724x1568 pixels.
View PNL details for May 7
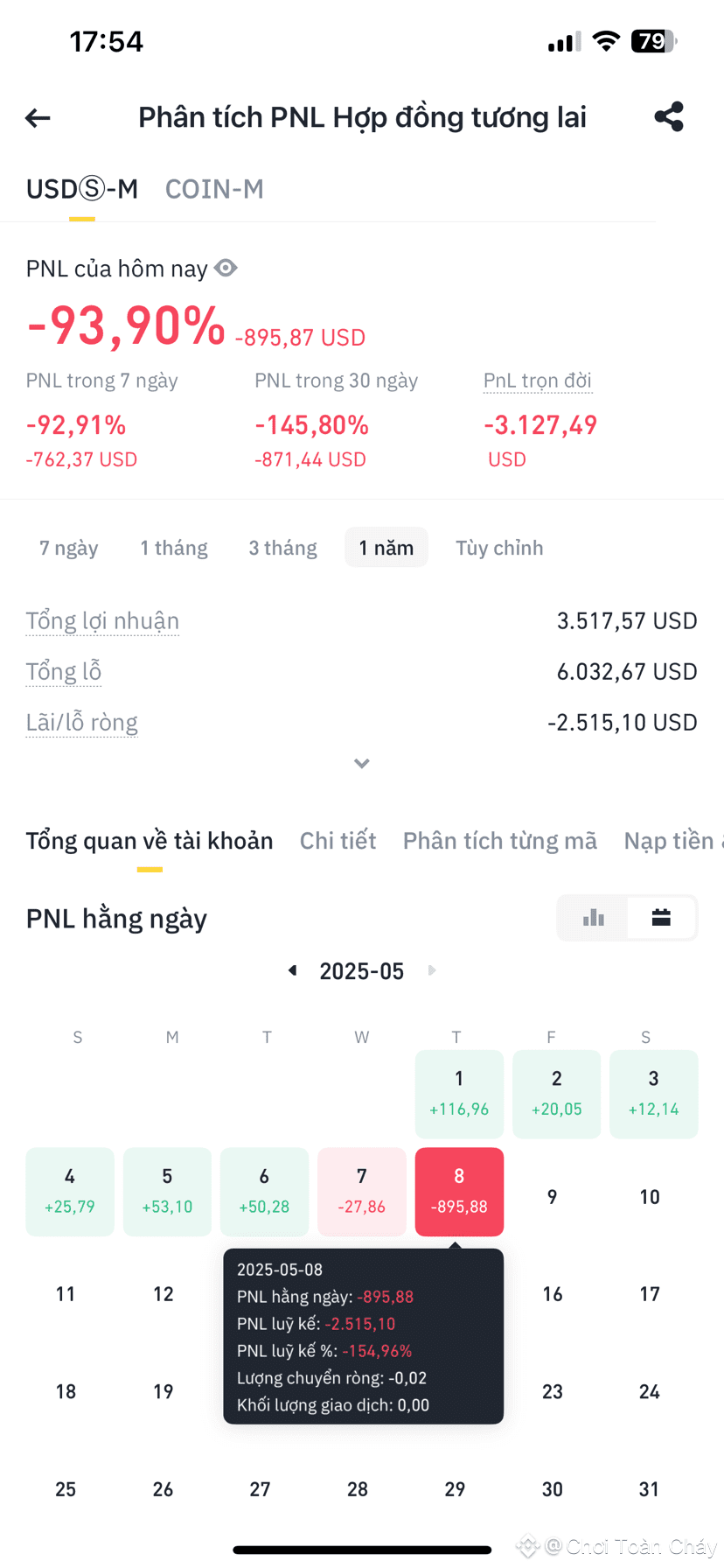pos(362,1192)
